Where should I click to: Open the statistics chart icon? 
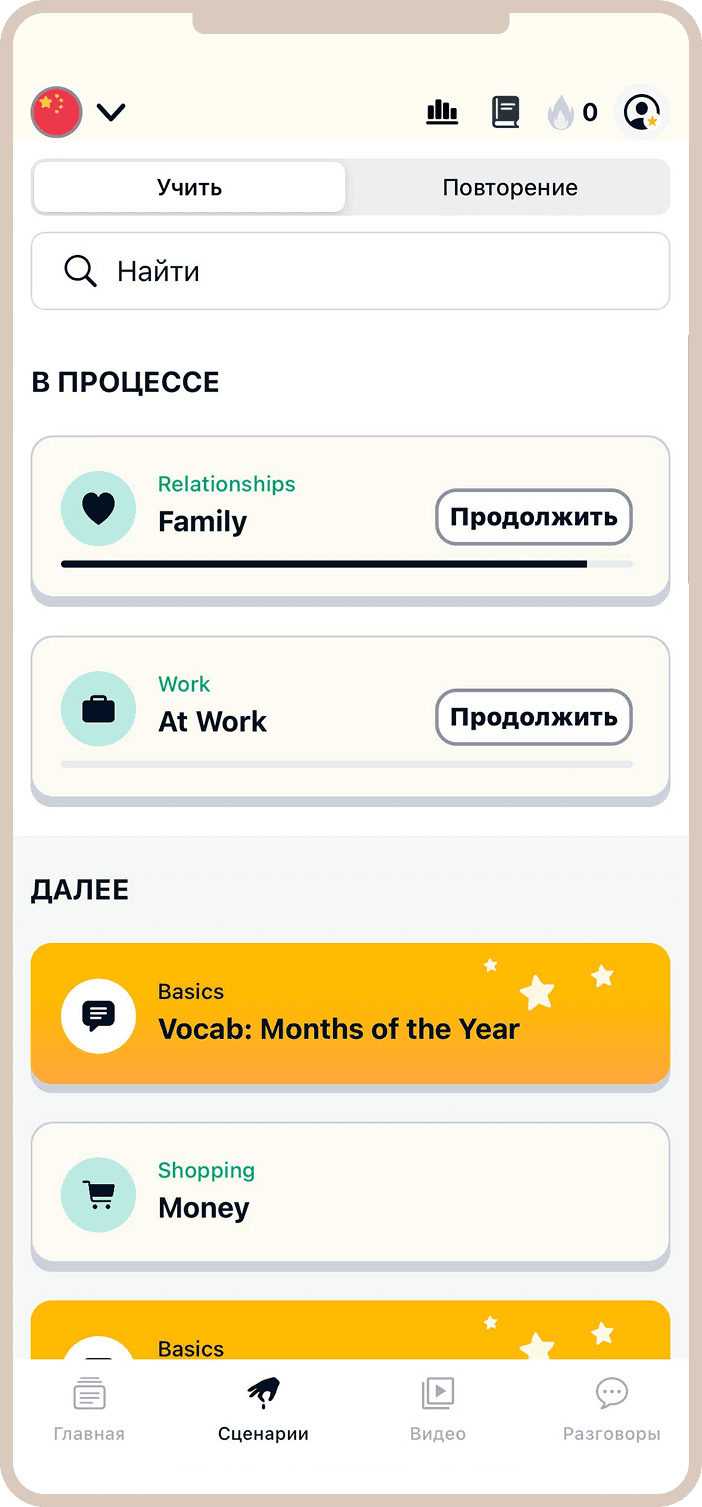(442, 112)
